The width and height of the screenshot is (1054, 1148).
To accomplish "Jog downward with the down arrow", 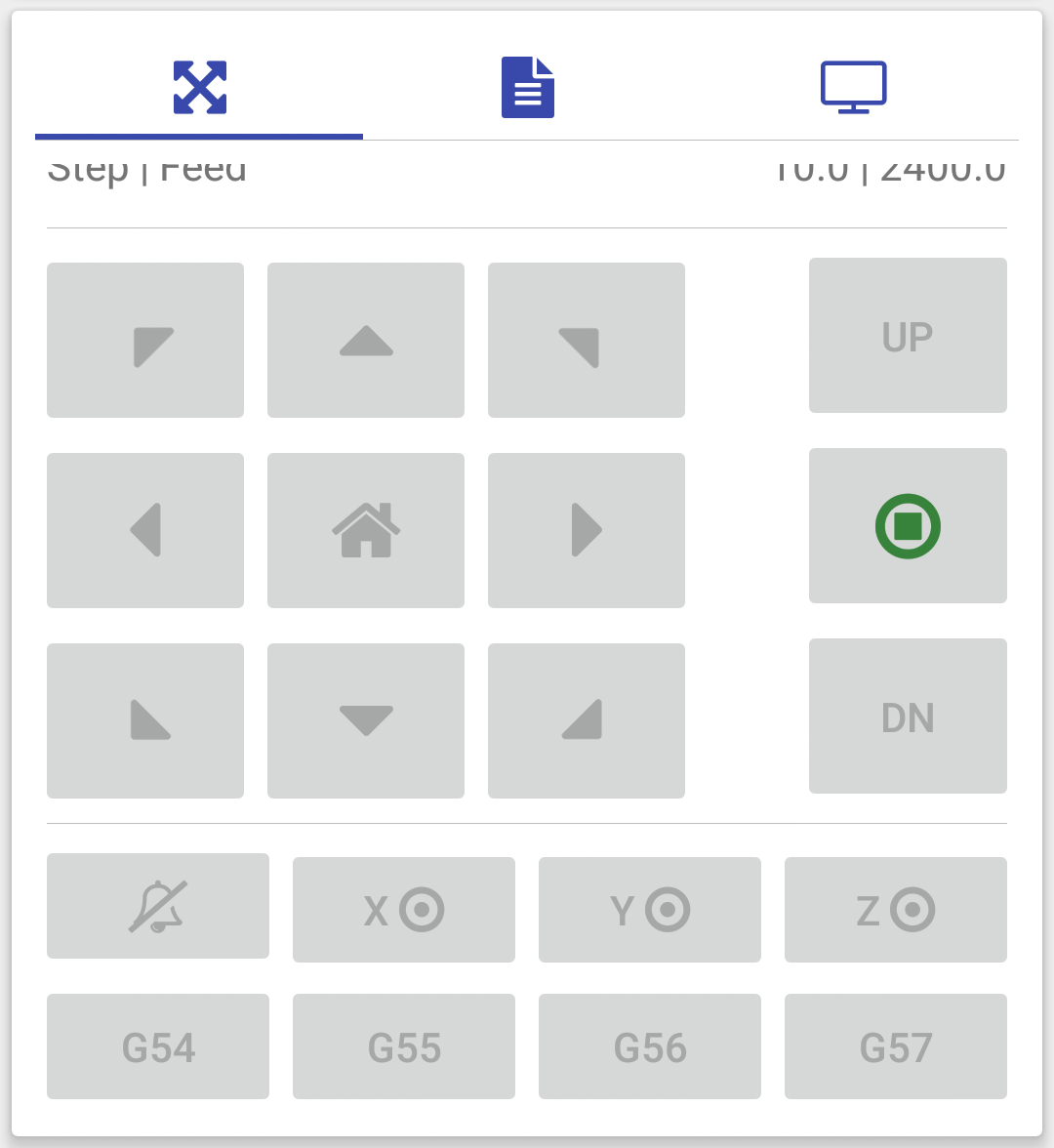I will [366, 720].
